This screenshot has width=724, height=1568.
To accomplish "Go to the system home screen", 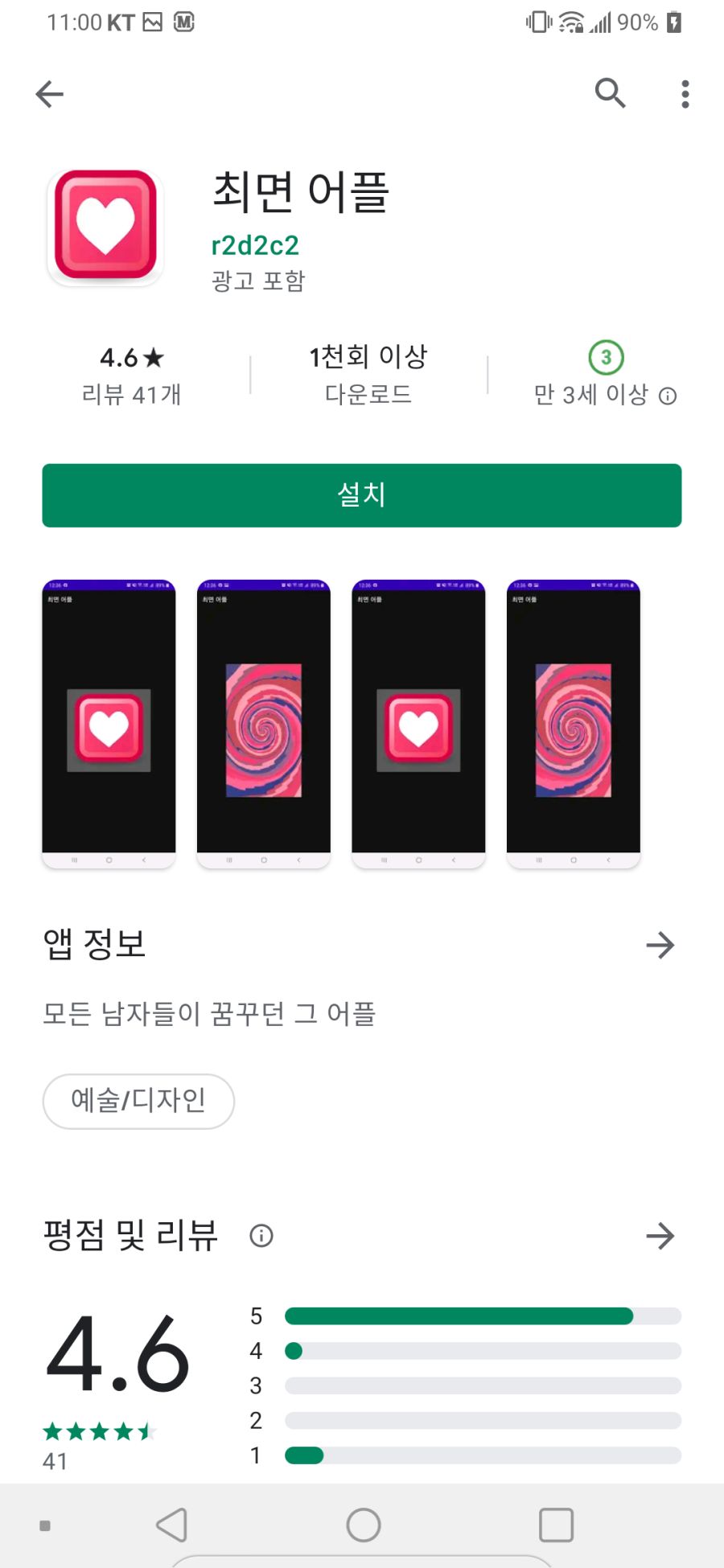I will click(364, 1525).
